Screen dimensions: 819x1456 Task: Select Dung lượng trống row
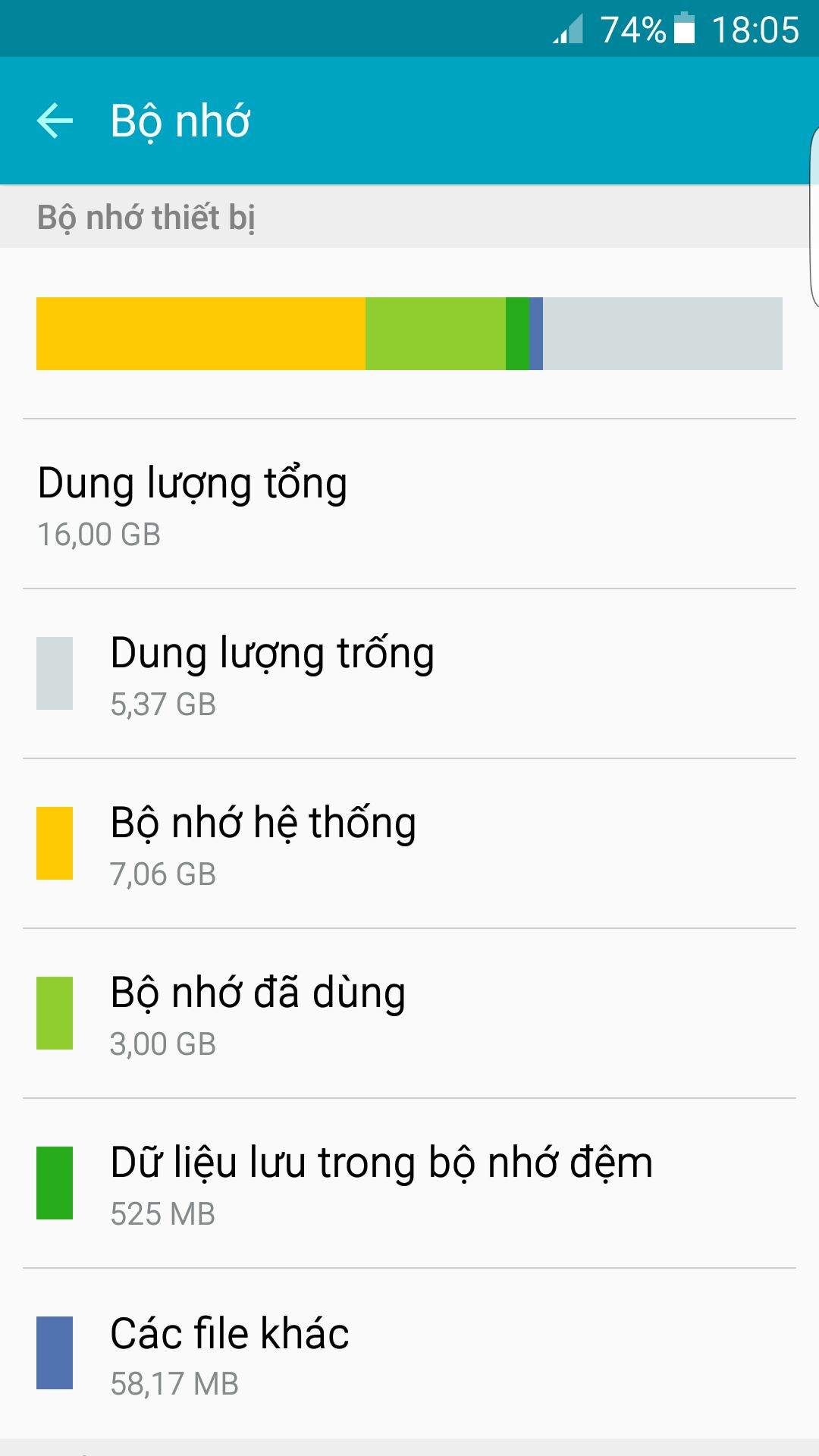click(409, 673)
